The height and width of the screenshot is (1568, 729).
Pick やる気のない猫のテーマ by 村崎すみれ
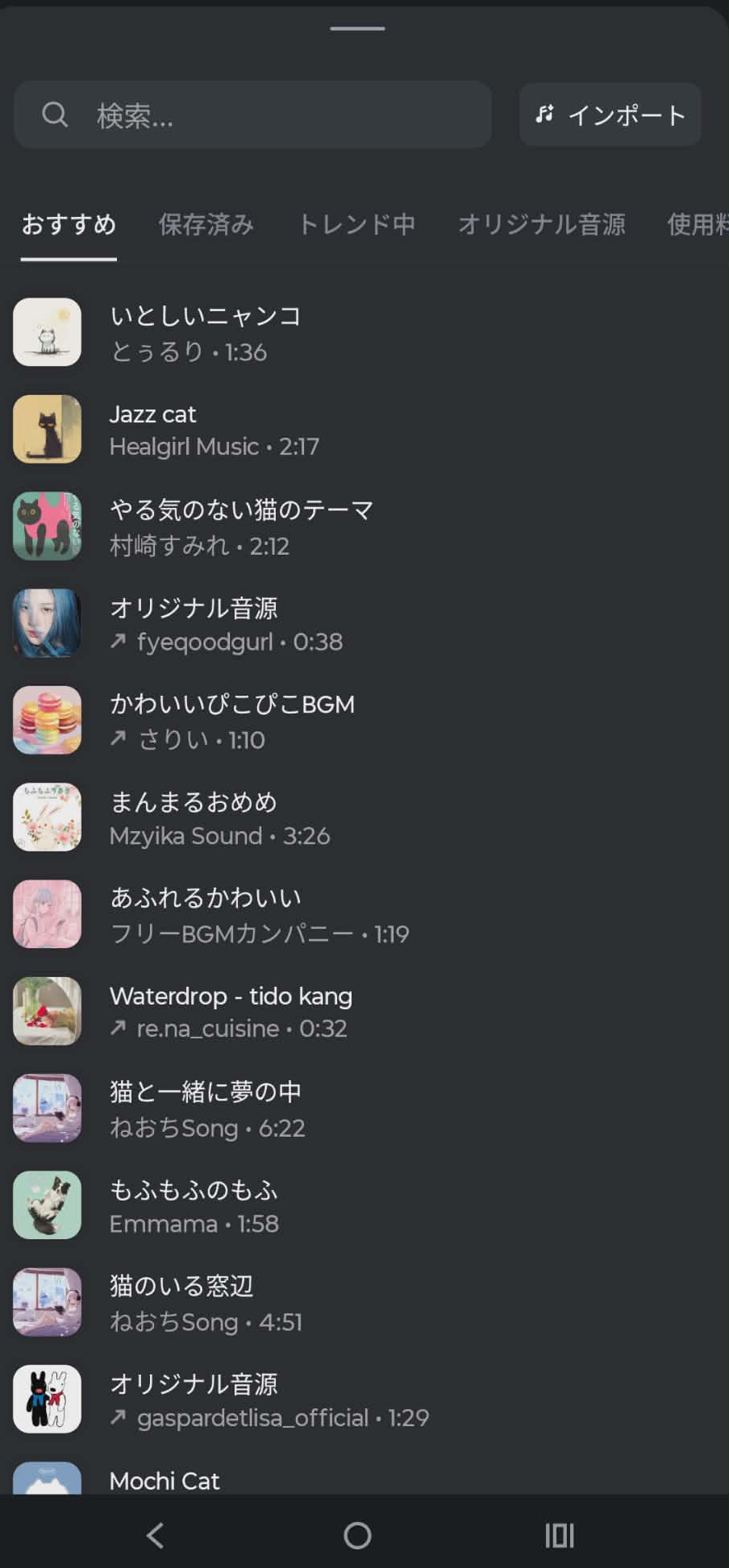pyautogui.click(x=240, y=526)
